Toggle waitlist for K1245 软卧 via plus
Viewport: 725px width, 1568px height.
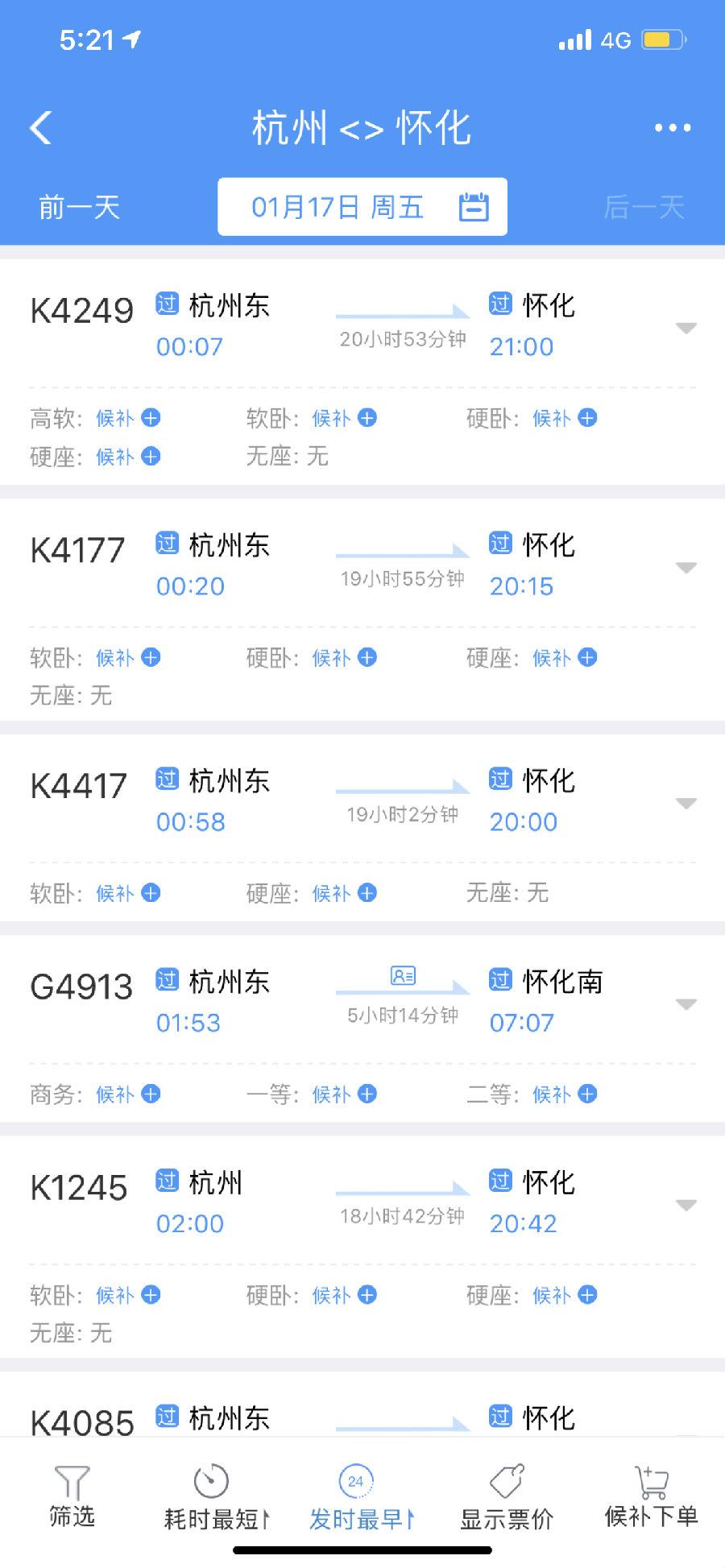(150, 1295)
